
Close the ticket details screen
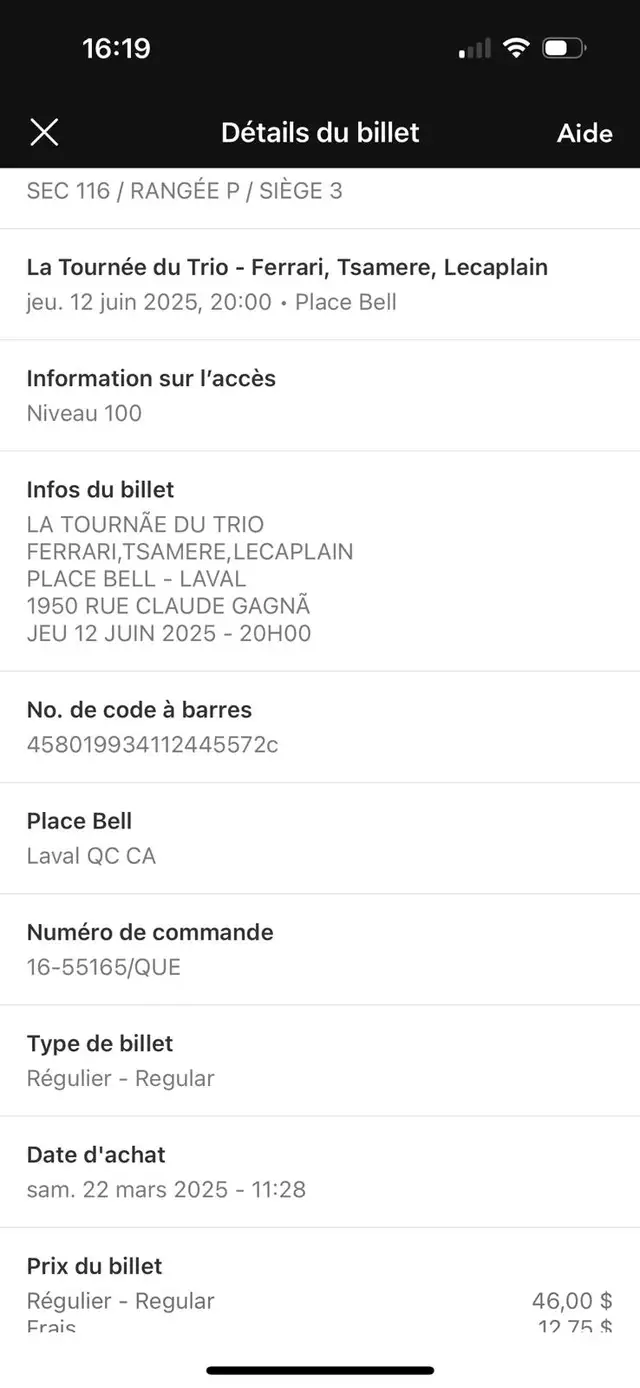(x=44, y=132)
